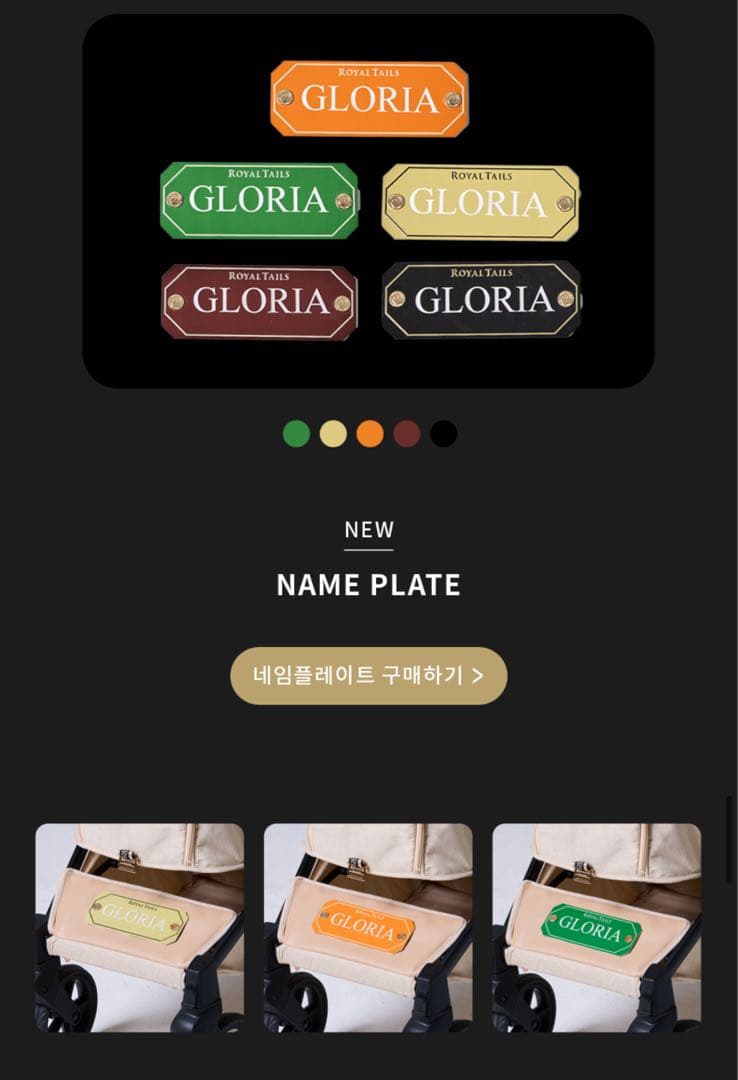Tap the 네임플레이트 구매하기 button

[x=369, y=676]
